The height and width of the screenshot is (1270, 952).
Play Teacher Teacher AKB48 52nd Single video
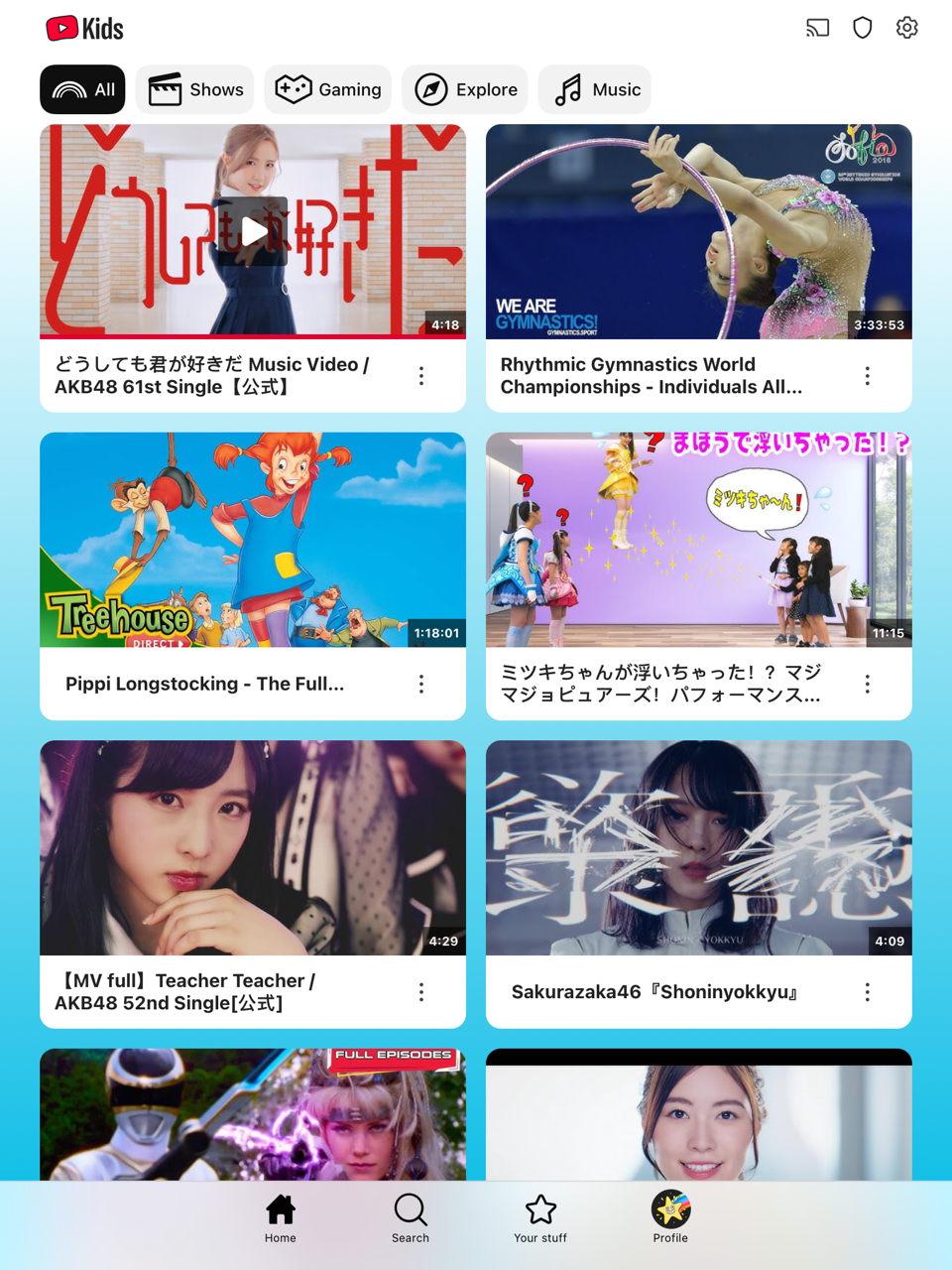click(x=253, y=847)
